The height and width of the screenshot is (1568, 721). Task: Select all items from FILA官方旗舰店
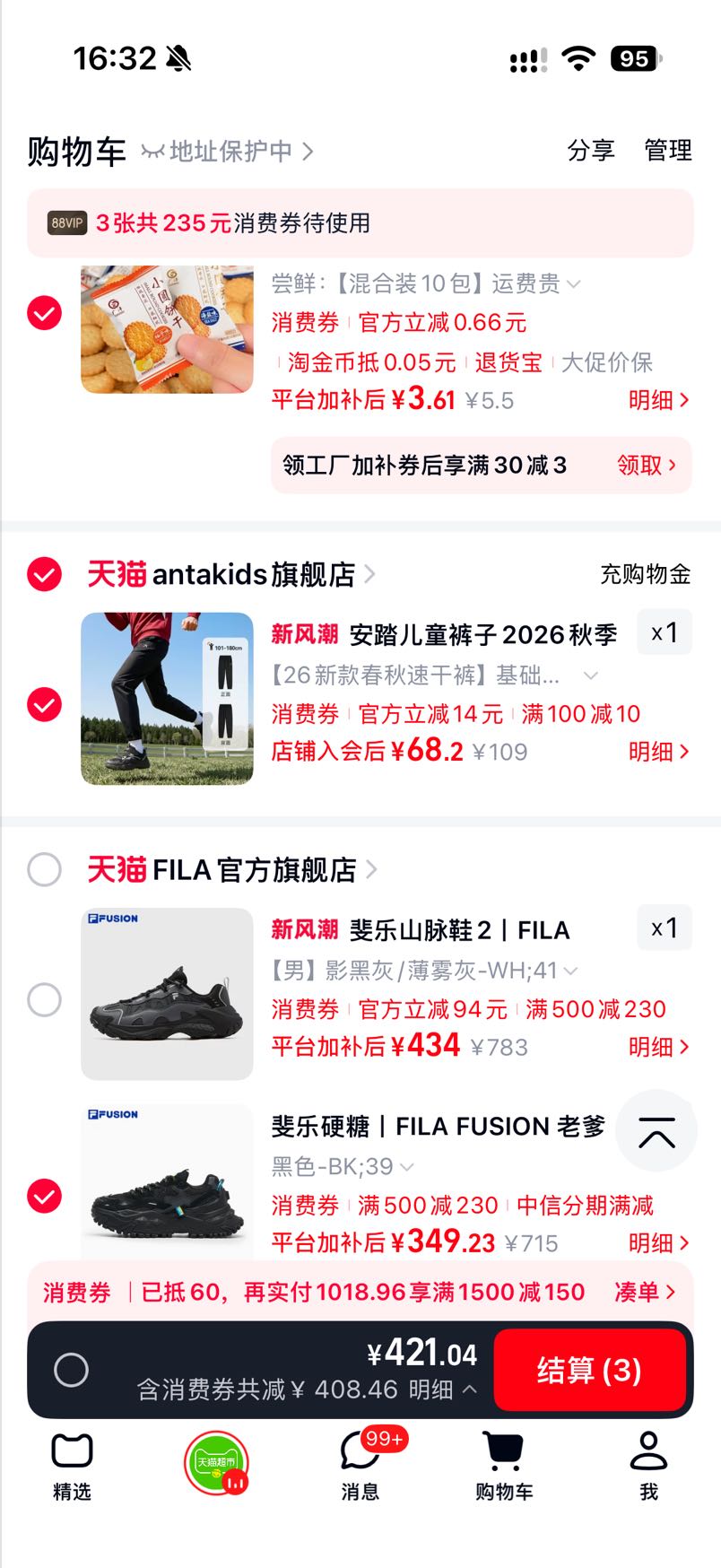click(x=45, y=869)
